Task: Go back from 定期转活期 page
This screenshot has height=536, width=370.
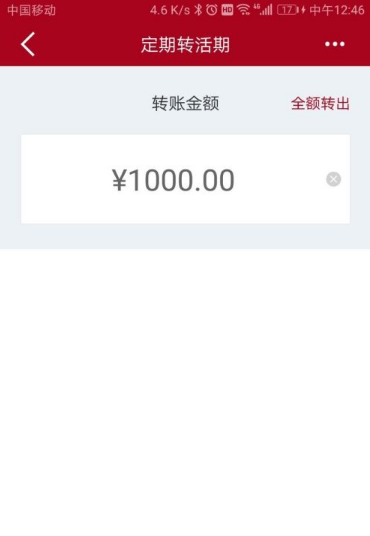Action: [x=28, y=44]
